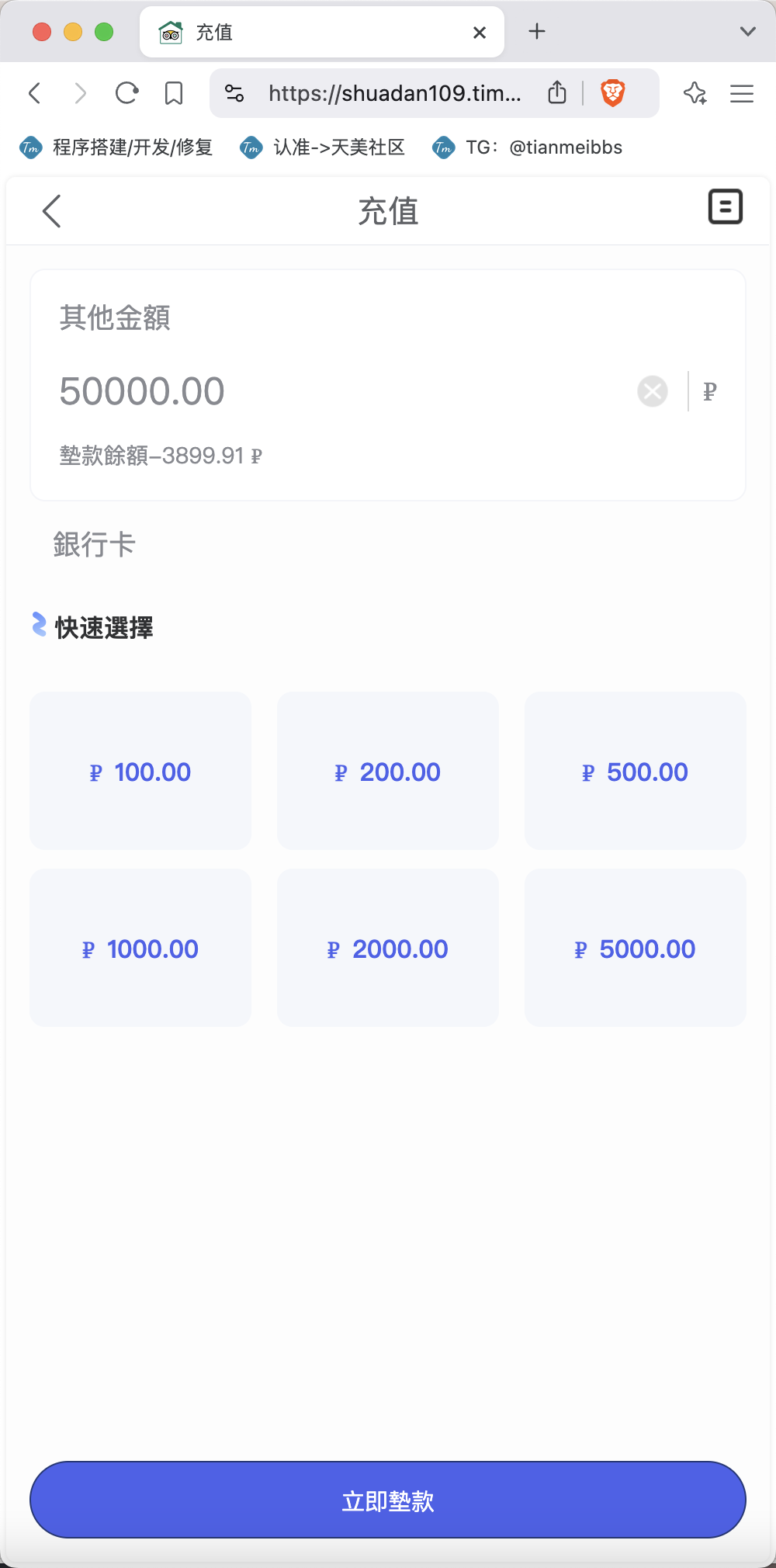The height and width of the screenshot is (1568, 776).
Task: Open a new browser tab
Action: pyautogui.click(x=537, y=32)
